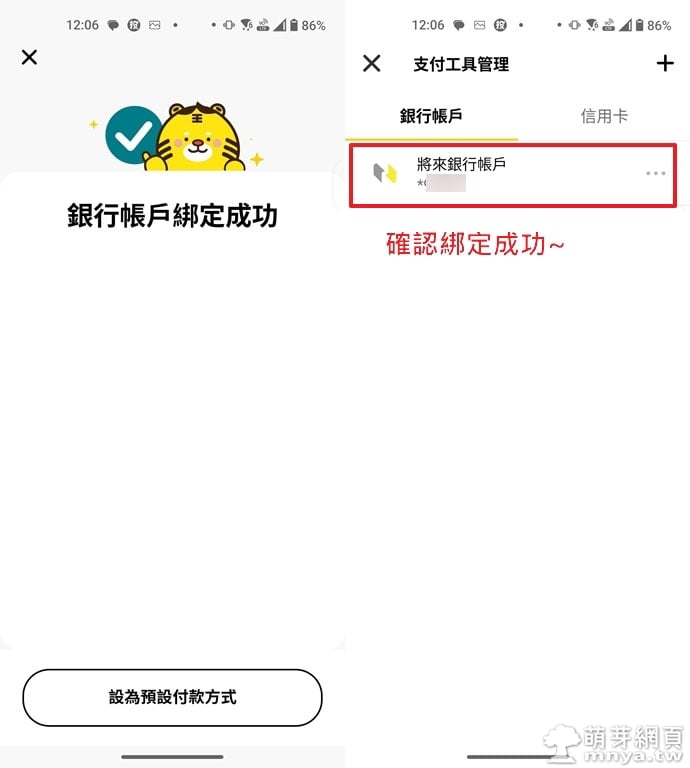Close the binding success screen
The image size is (690, 768).
29,57
